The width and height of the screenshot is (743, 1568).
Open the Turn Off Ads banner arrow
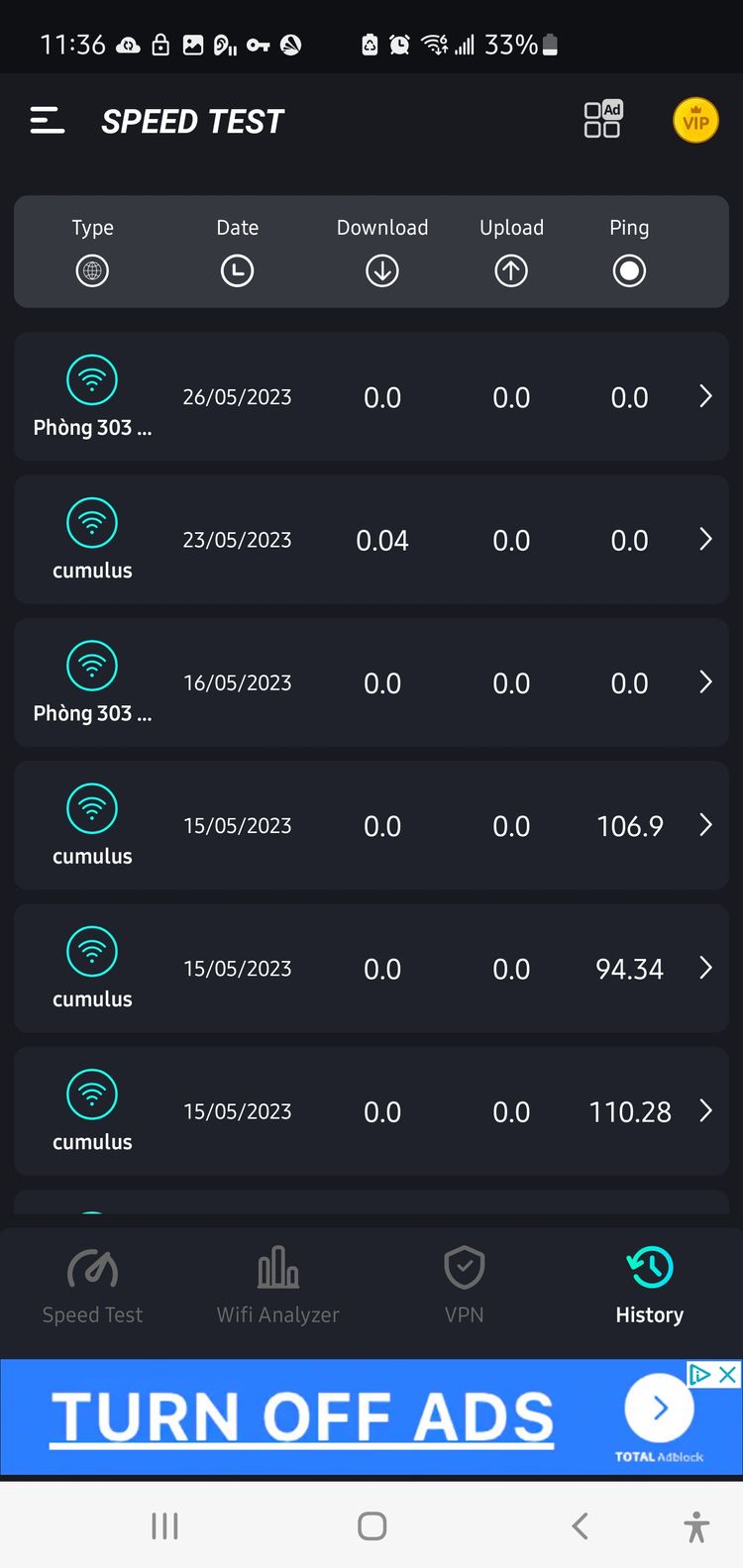coord(660,1408)
